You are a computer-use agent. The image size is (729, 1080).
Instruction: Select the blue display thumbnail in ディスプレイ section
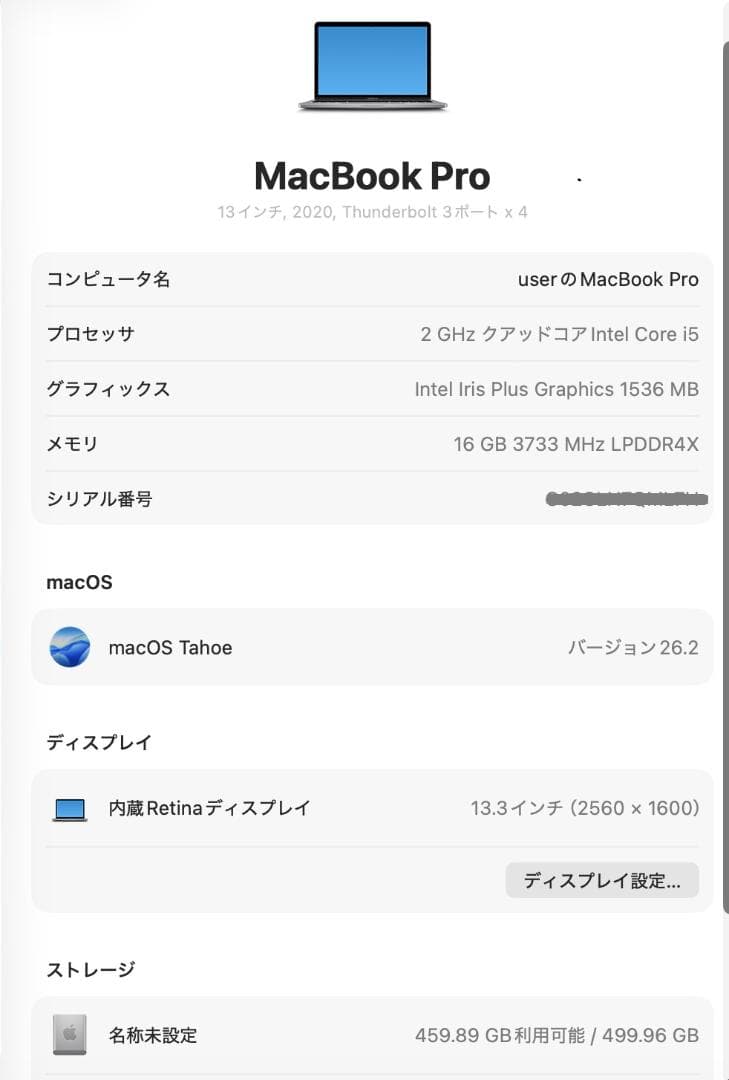coord(69,807)
